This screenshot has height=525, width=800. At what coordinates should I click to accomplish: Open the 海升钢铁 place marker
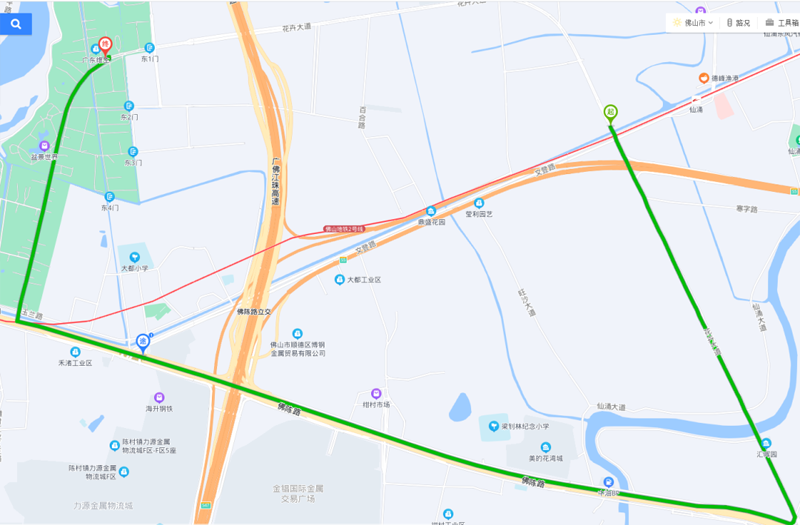tap(159, 396)
